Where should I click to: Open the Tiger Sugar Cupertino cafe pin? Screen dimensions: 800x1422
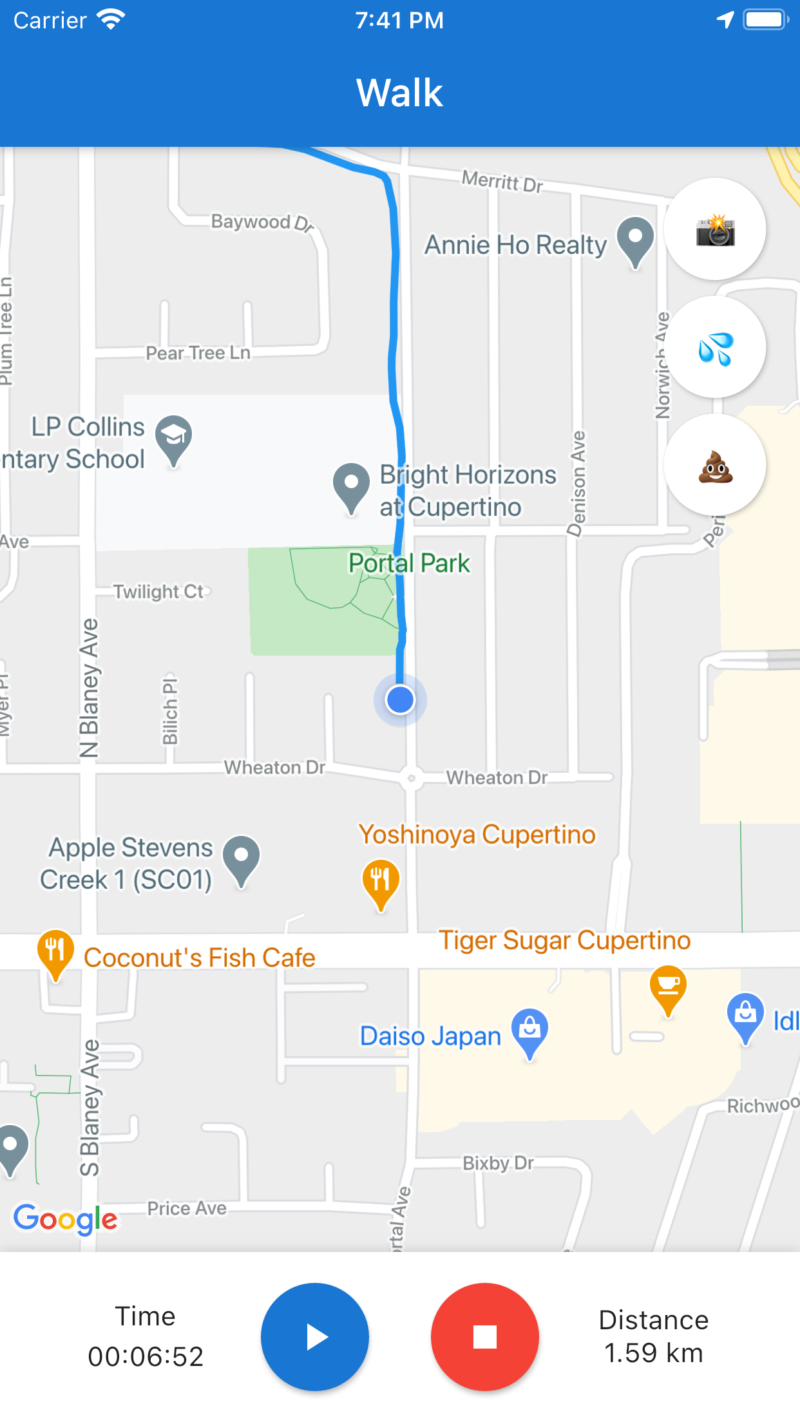tap(667, 987)
